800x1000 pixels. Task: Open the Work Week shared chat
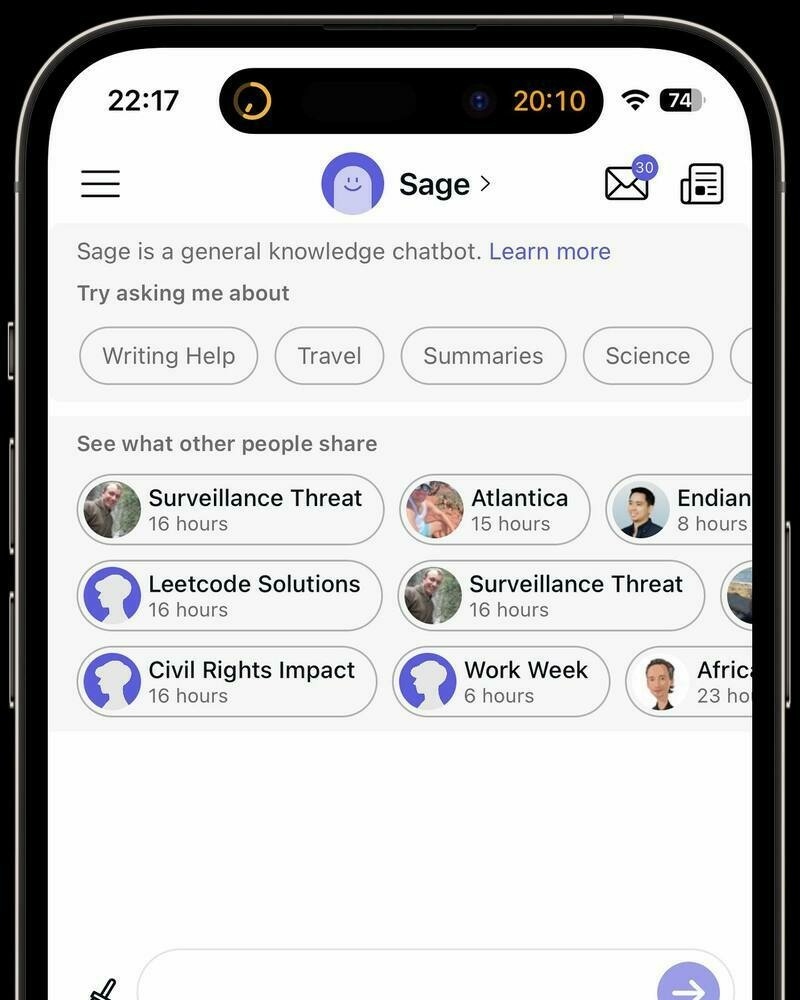[501, 682]
